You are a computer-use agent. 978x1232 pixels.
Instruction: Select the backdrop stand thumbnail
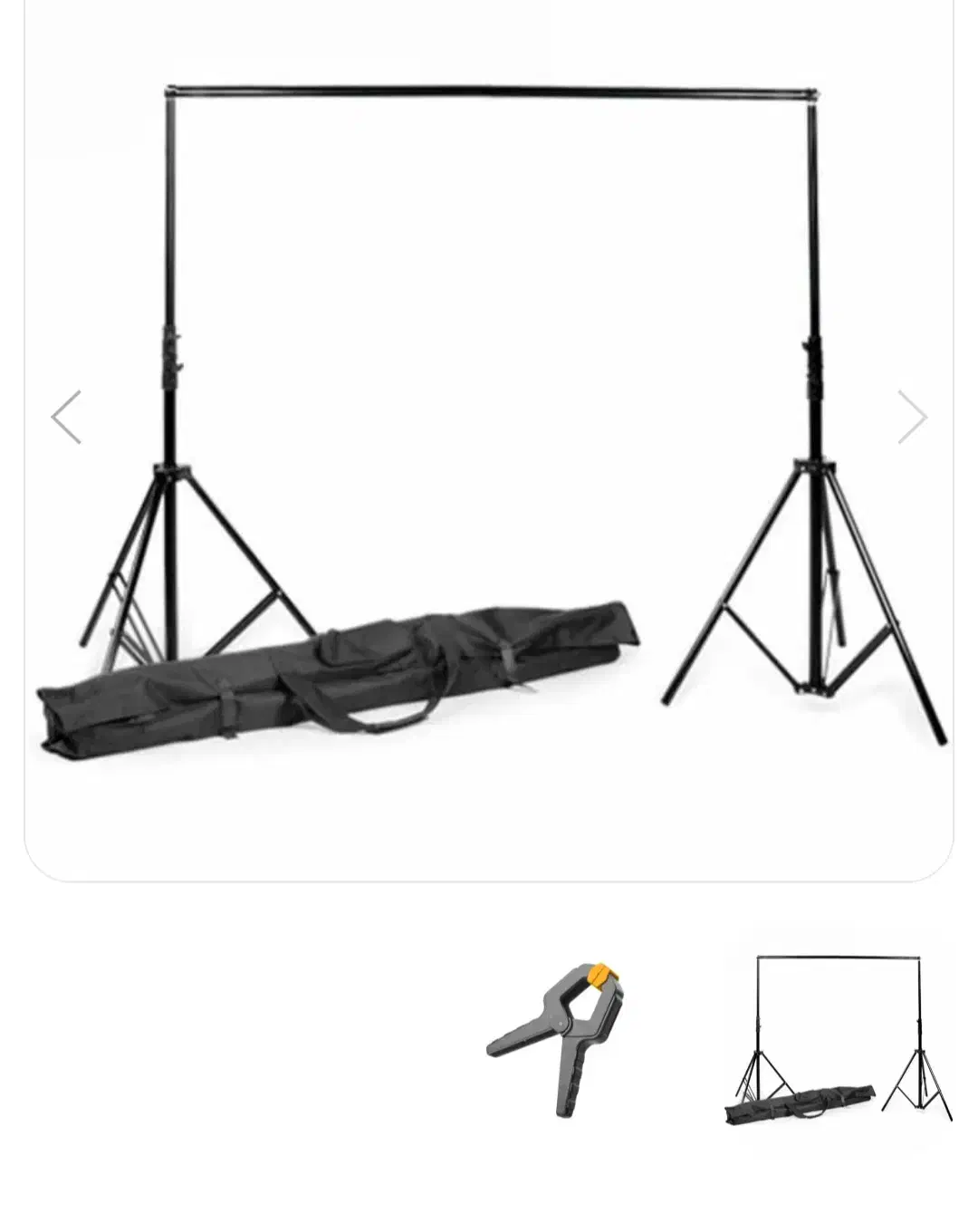pos(839,1040)
